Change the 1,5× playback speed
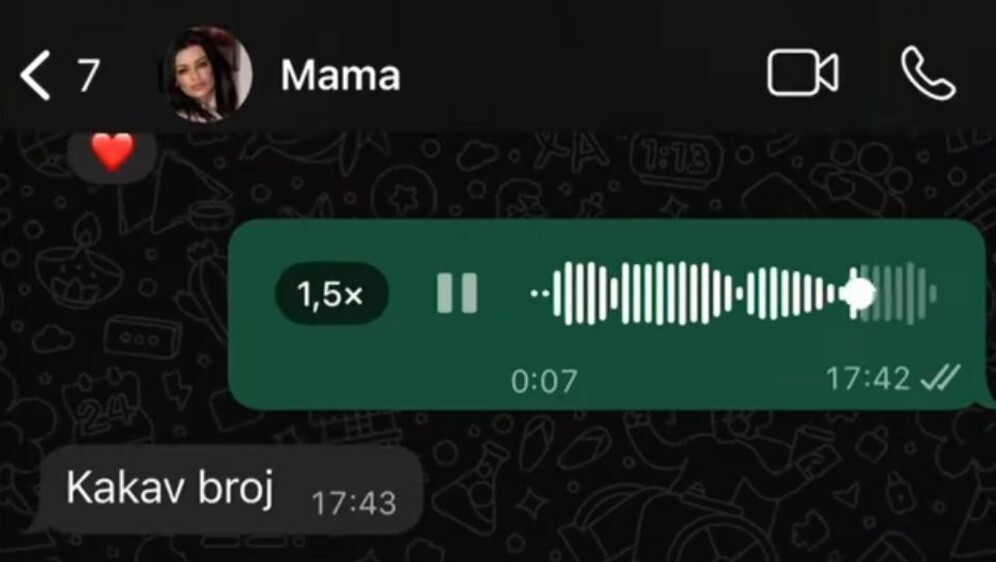The image size is (996, 562). coord(332,294)
